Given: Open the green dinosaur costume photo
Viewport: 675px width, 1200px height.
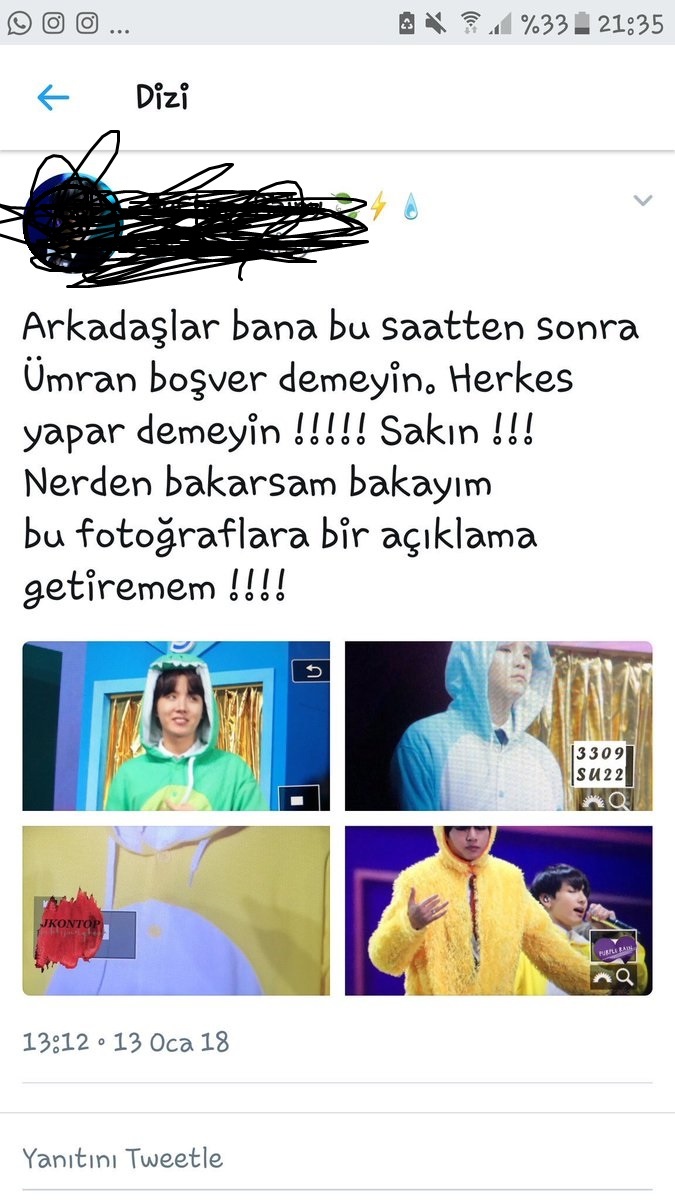Looking at the screenshot, I should tap(176, 726).
